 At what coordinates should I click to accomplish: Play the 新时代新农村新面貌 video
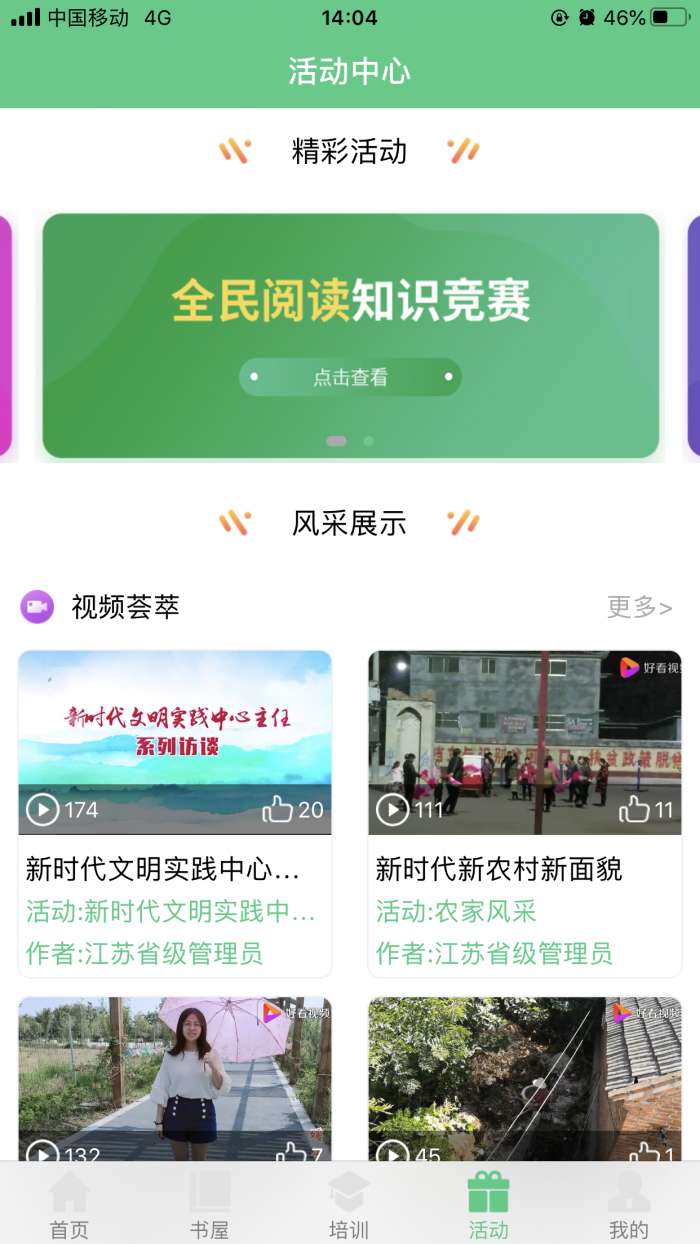(x=525, y=742)
